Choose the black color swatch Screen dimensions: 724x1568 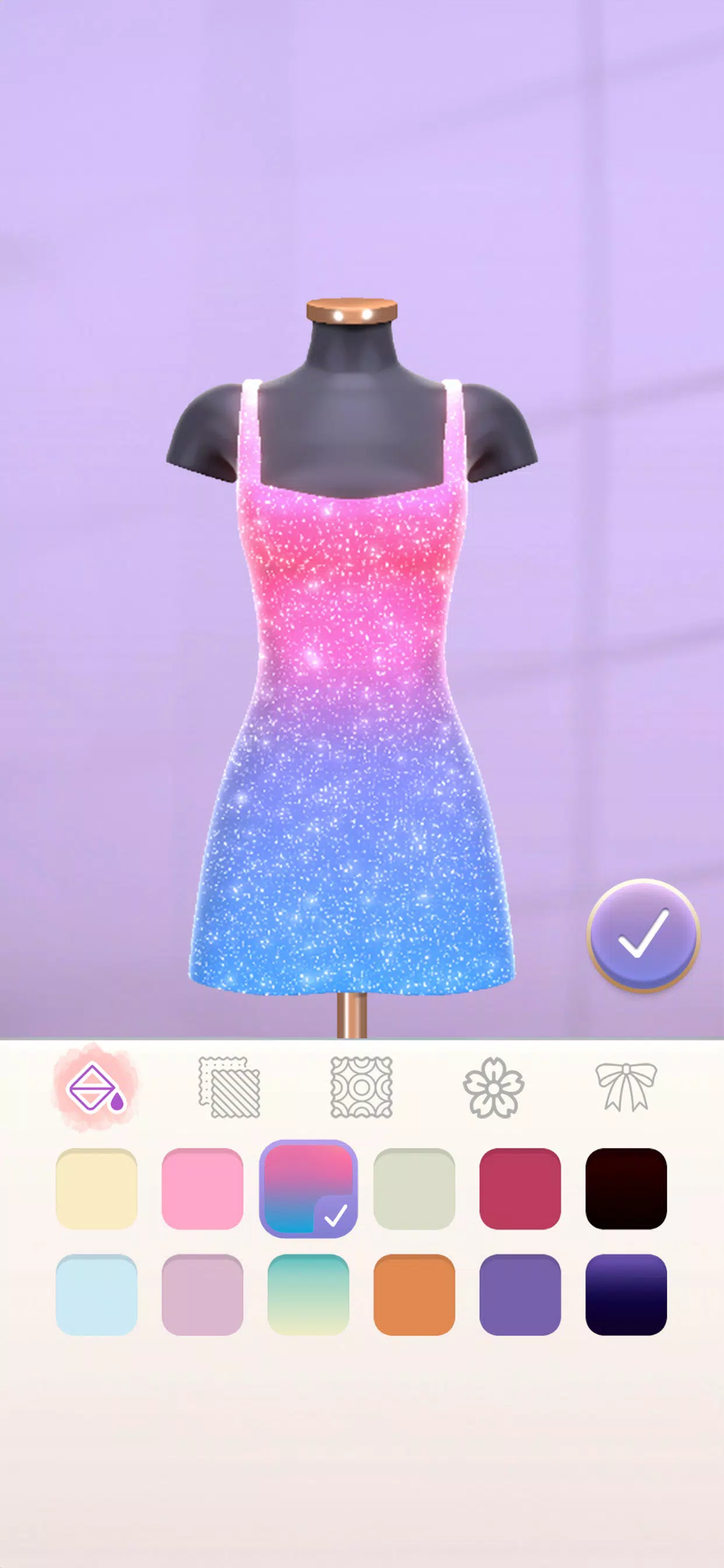point(625,1189)
